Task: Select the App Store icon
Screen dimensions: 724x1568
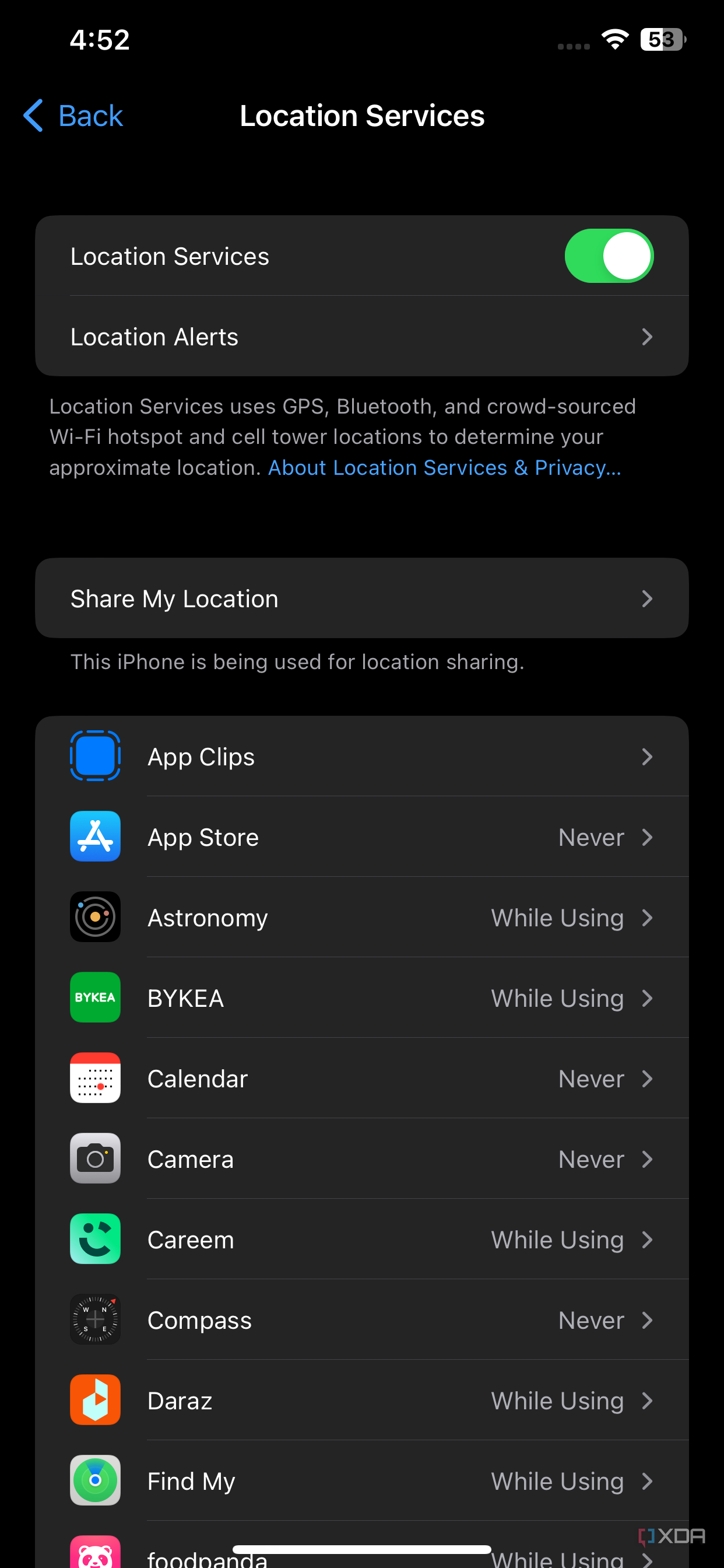Action: 96,836
